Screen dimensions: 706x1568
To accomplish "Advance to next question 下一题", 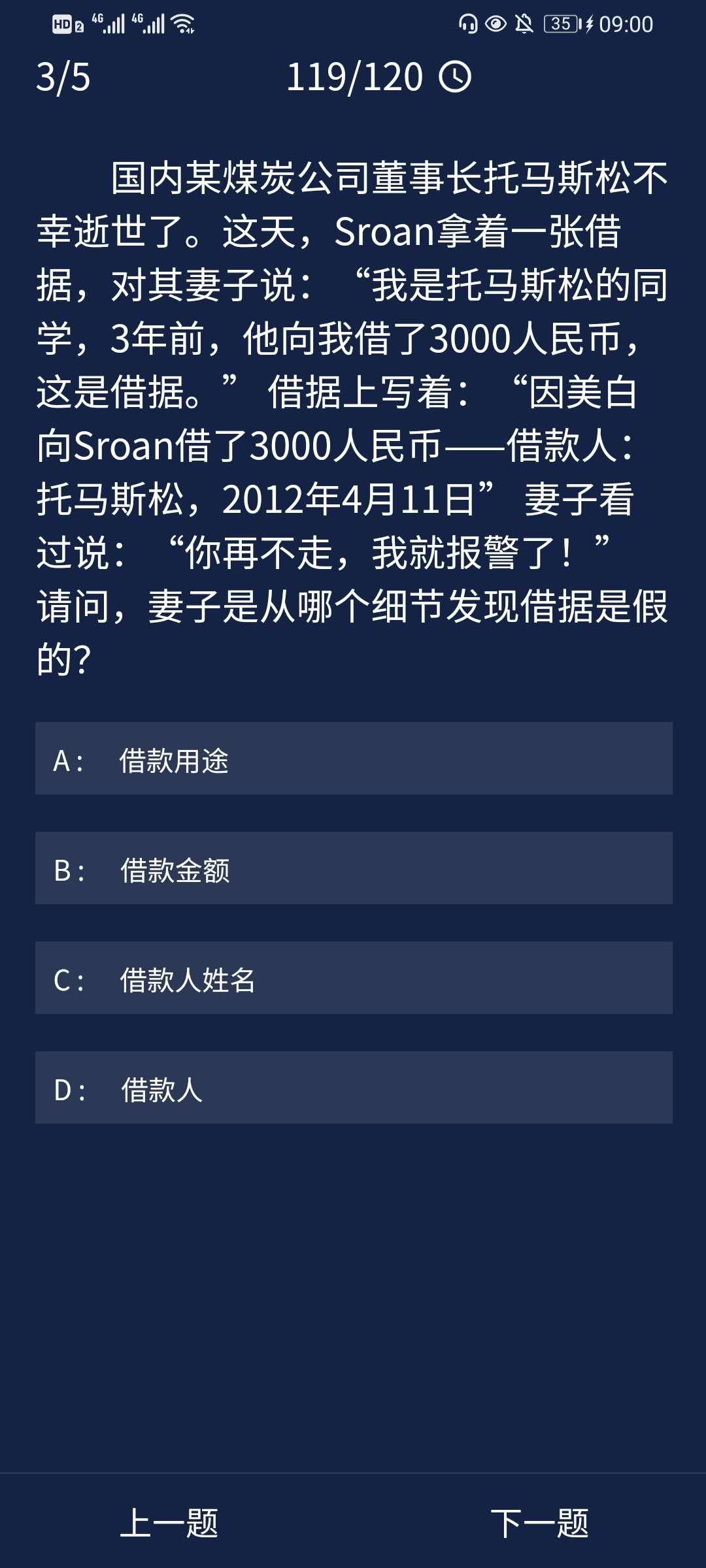I will [x=539, y=1523].
